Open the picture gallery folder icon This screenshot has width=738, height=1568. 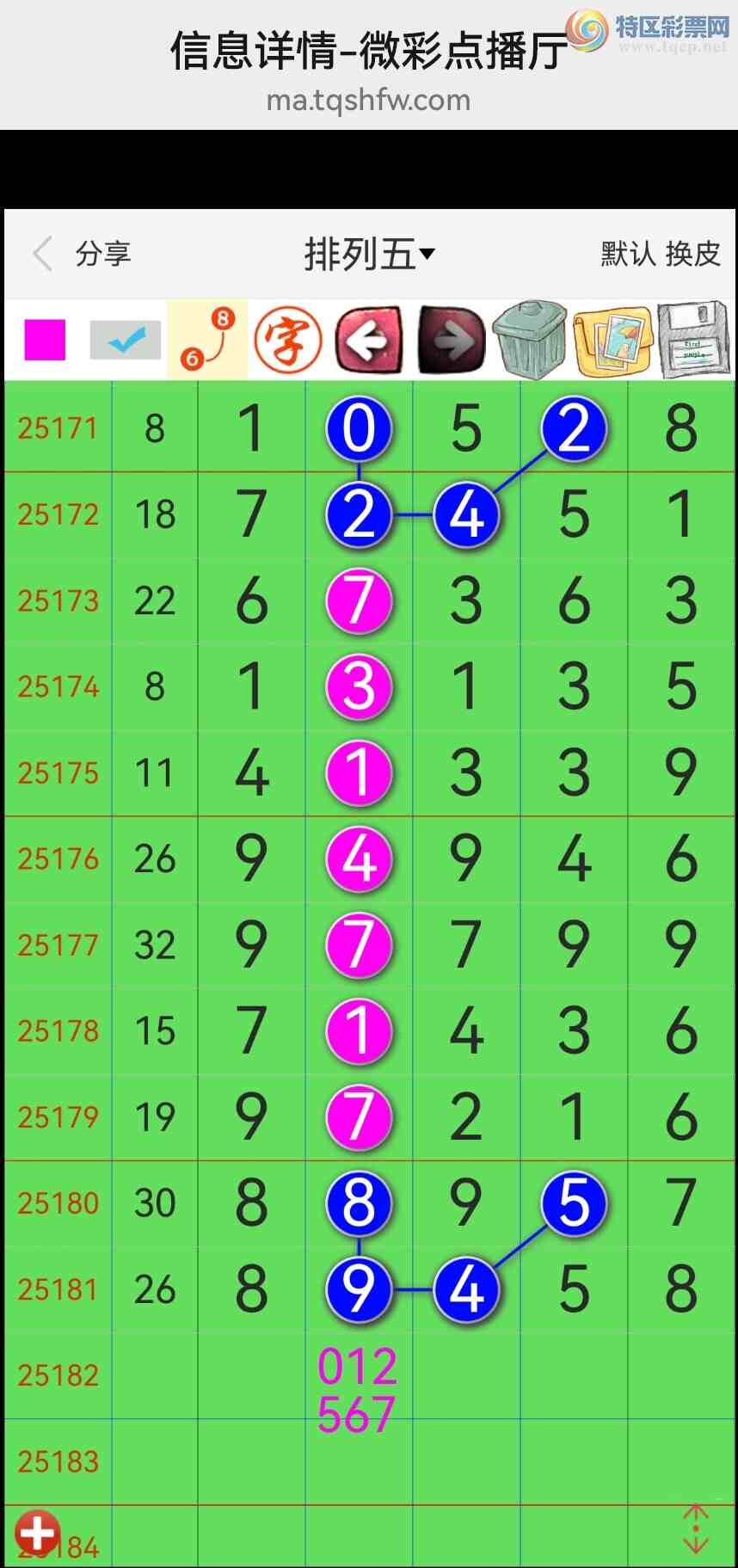point(612,341)
